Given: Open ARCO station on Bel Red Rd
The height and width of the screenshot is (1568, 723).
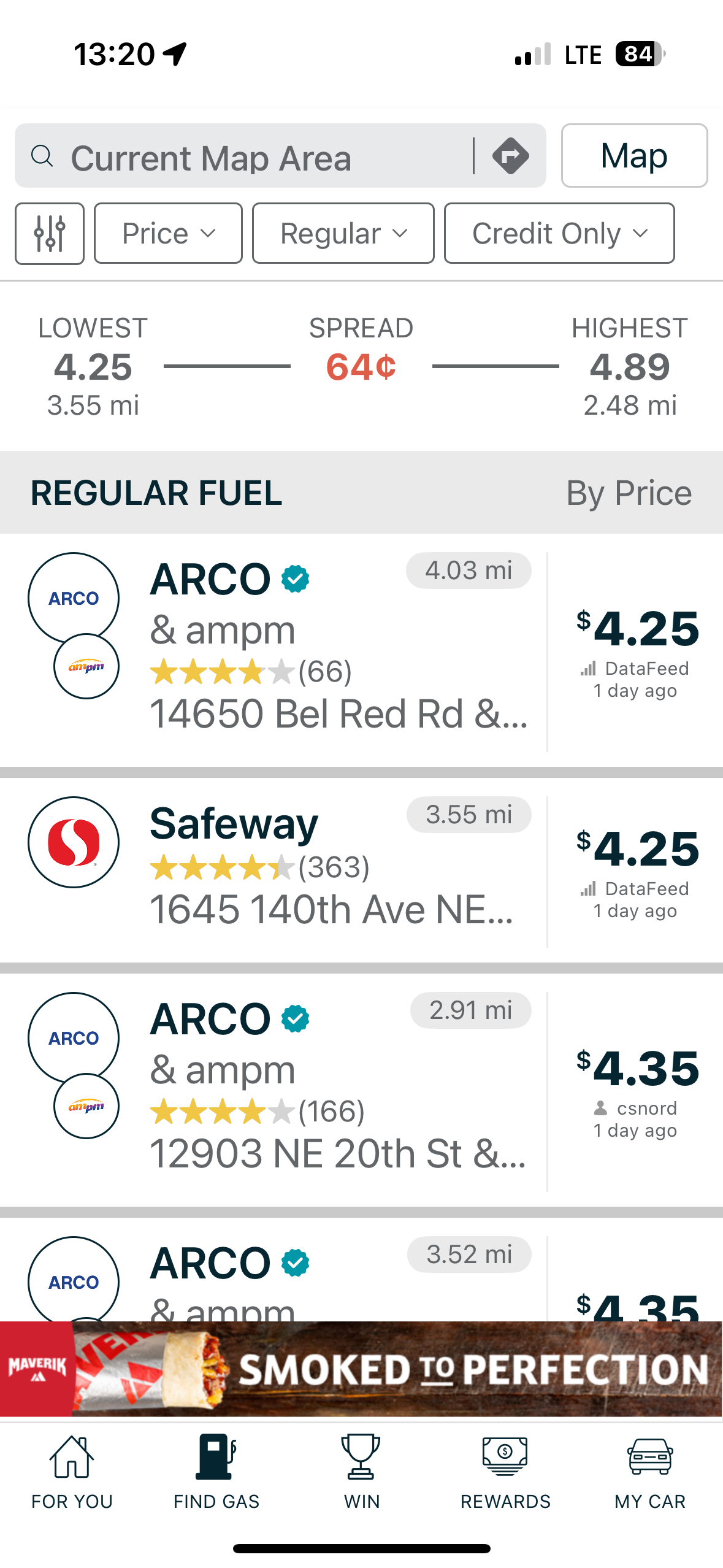Looking at the screenshot, I should coord(339,650).
